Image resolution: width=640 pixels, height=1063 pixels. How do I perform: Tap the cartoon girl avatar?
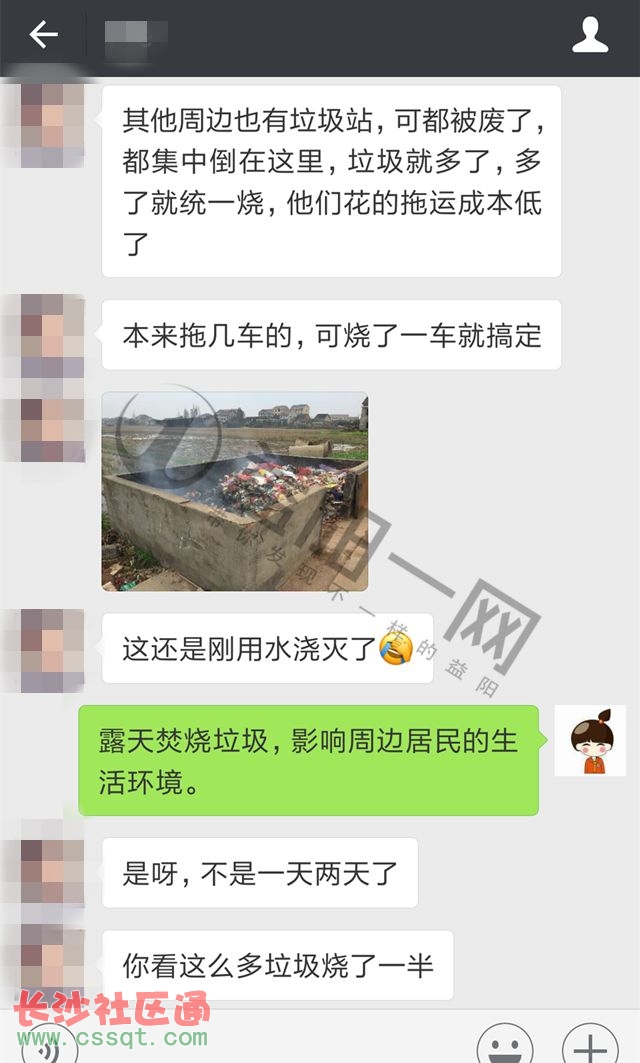tap(590, 741)
